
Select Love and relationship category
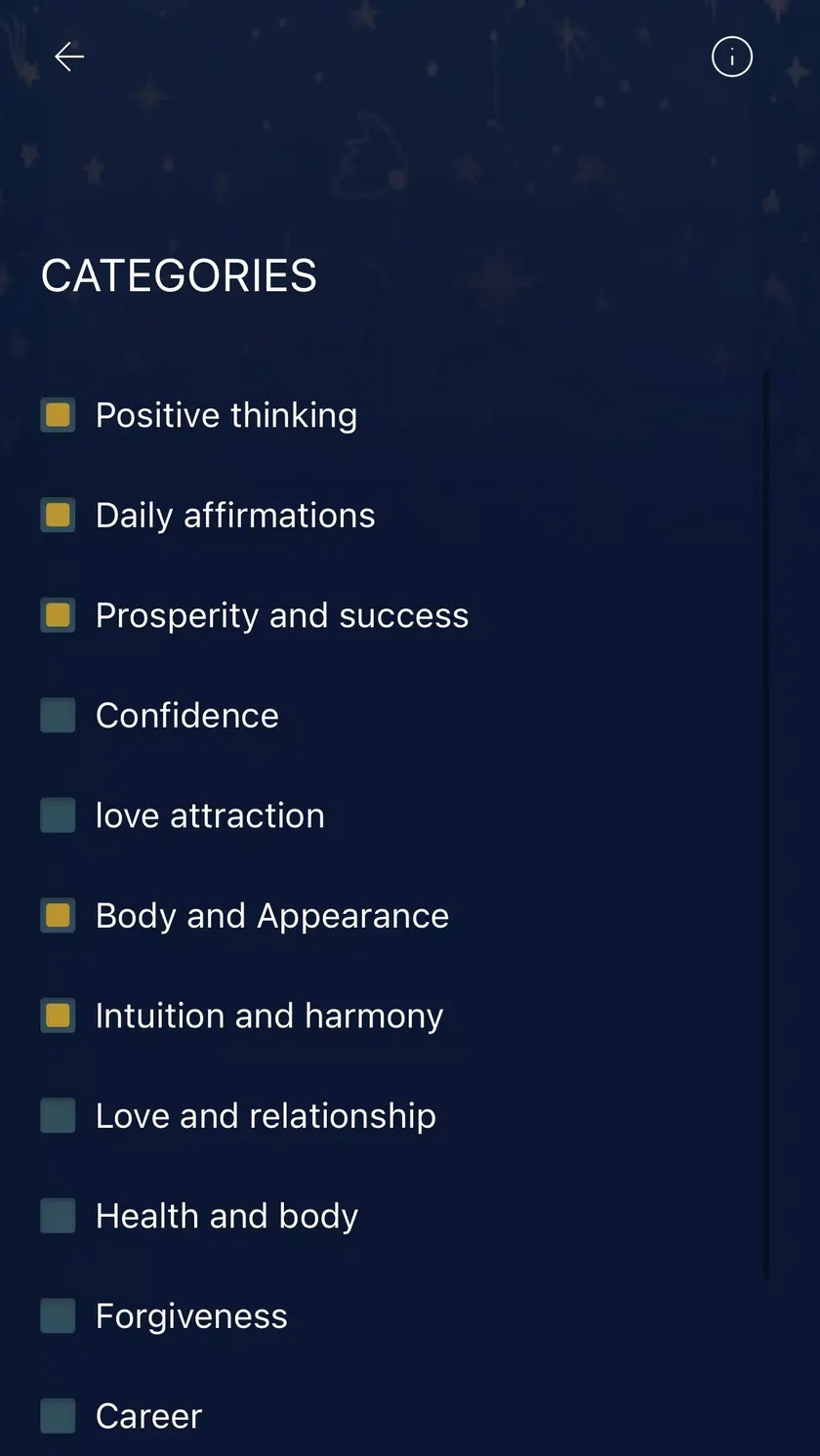(58, 1115)
